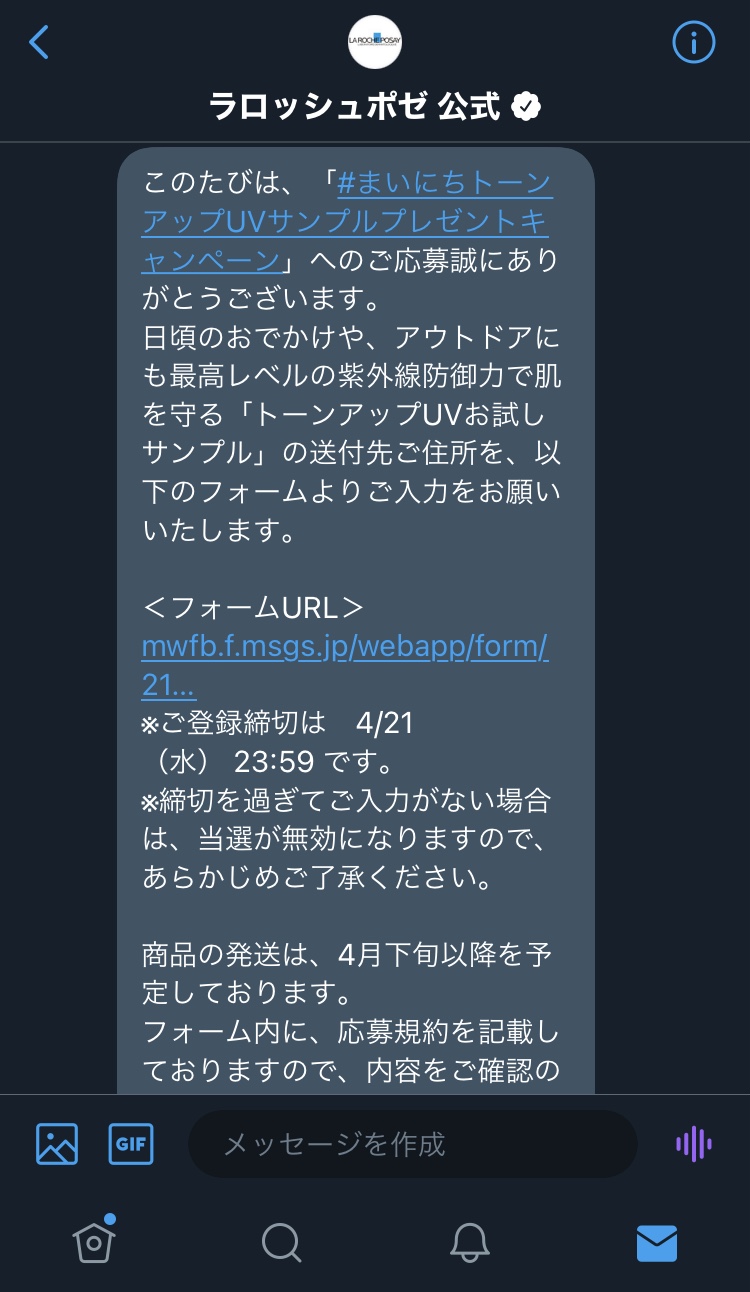Switch to the Home tab

pos(94,1242)
